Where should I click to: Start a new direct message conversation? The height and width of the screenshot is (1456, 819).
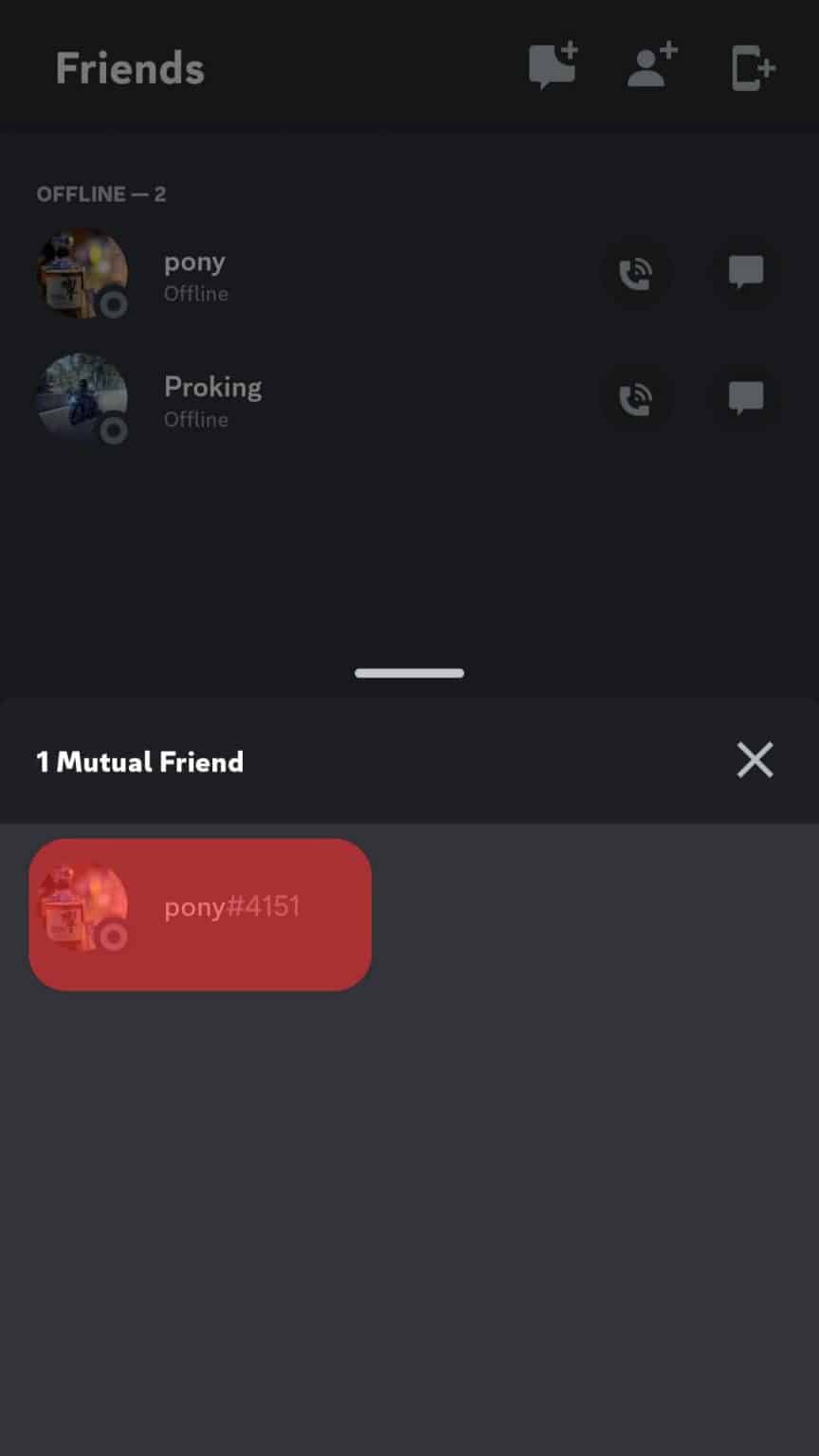click(x=553, y=66)
